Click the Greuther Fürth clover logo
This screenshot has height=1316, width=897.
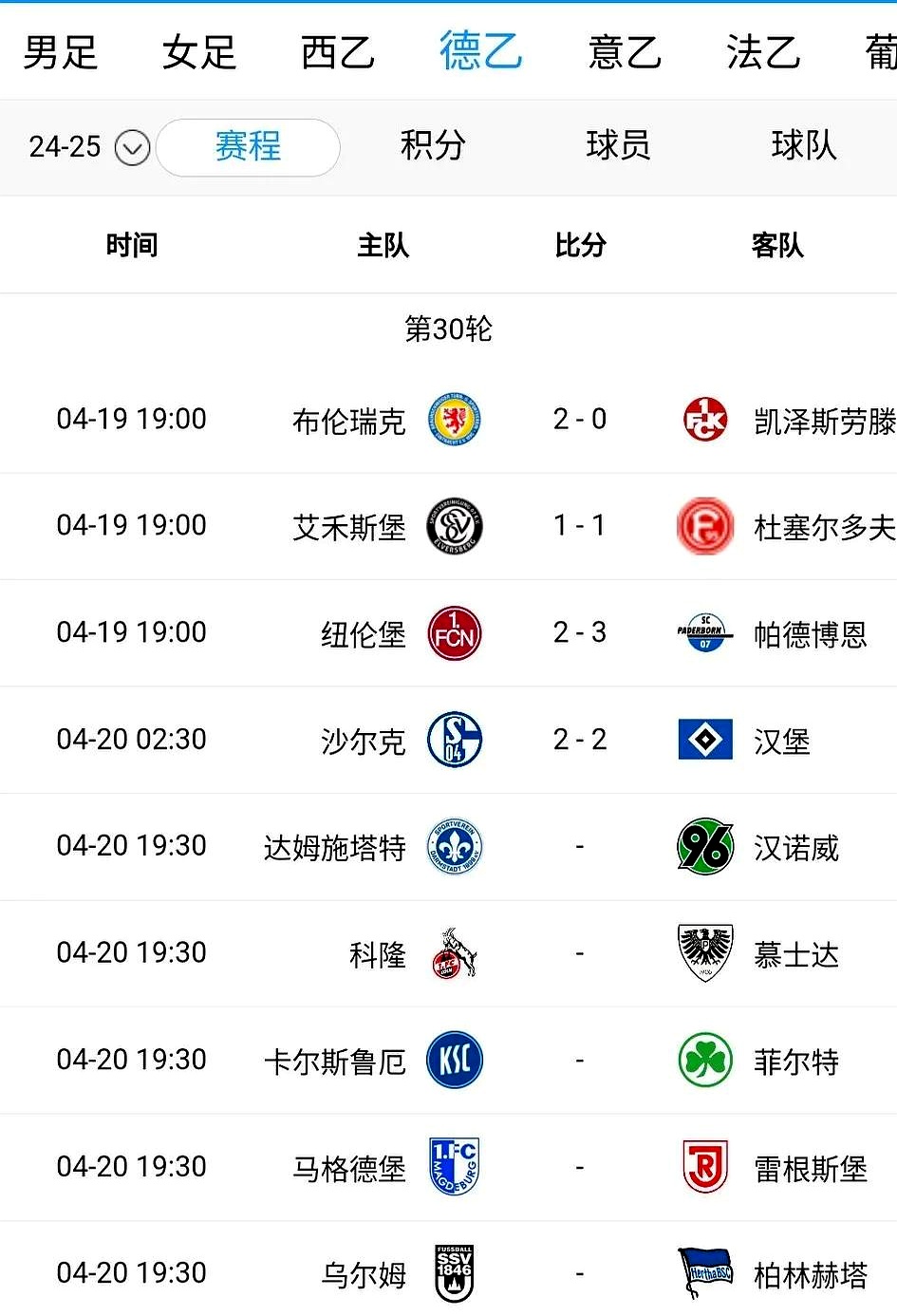tap(707, 1061)
